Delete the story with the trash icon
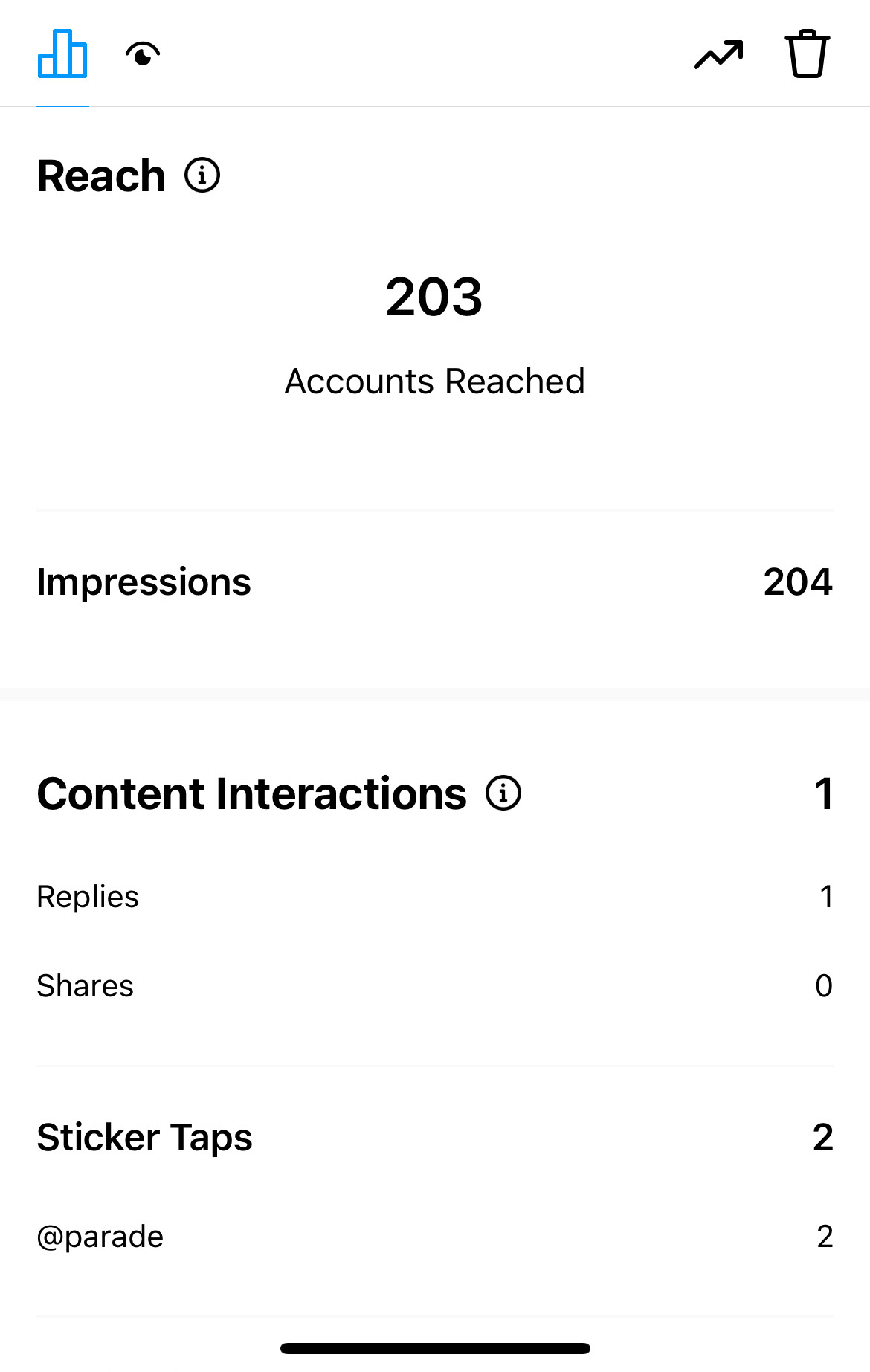870x1372 pixels. (x=808, y=54)
